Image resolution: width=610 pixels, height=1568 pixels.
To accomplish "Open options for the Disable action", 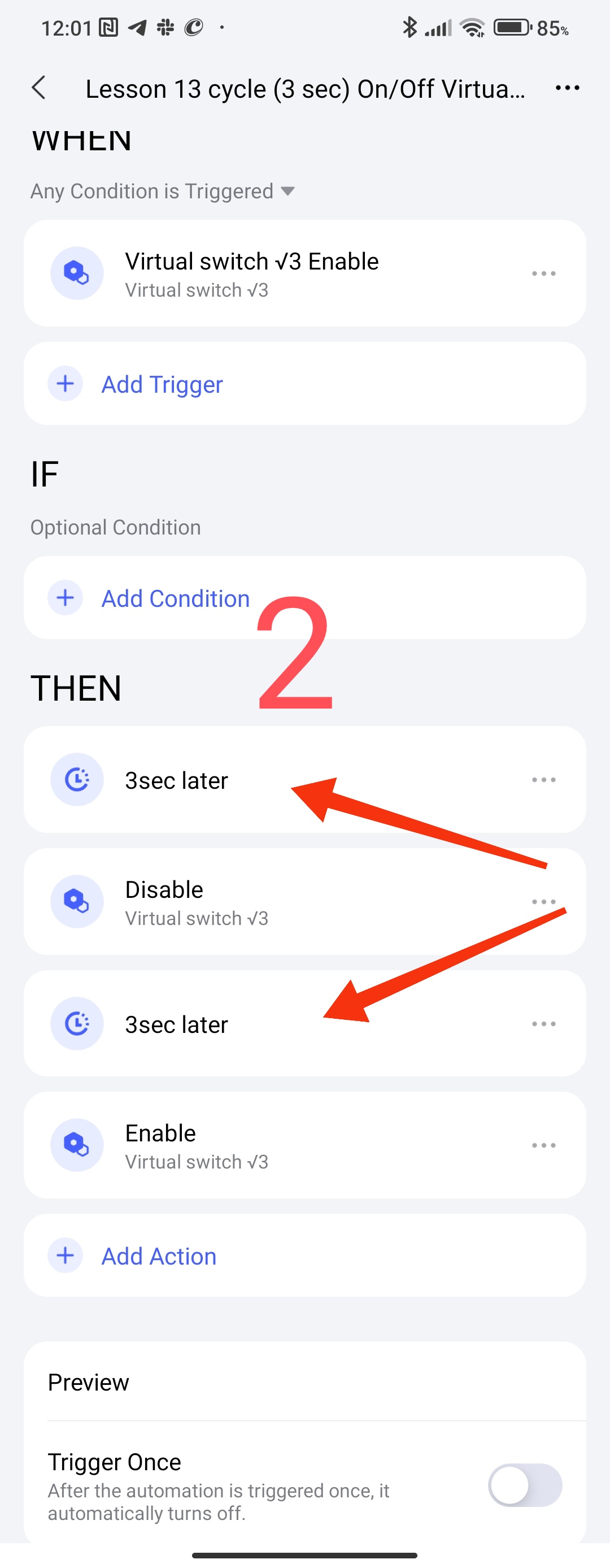I will click(x=543, y=901).
